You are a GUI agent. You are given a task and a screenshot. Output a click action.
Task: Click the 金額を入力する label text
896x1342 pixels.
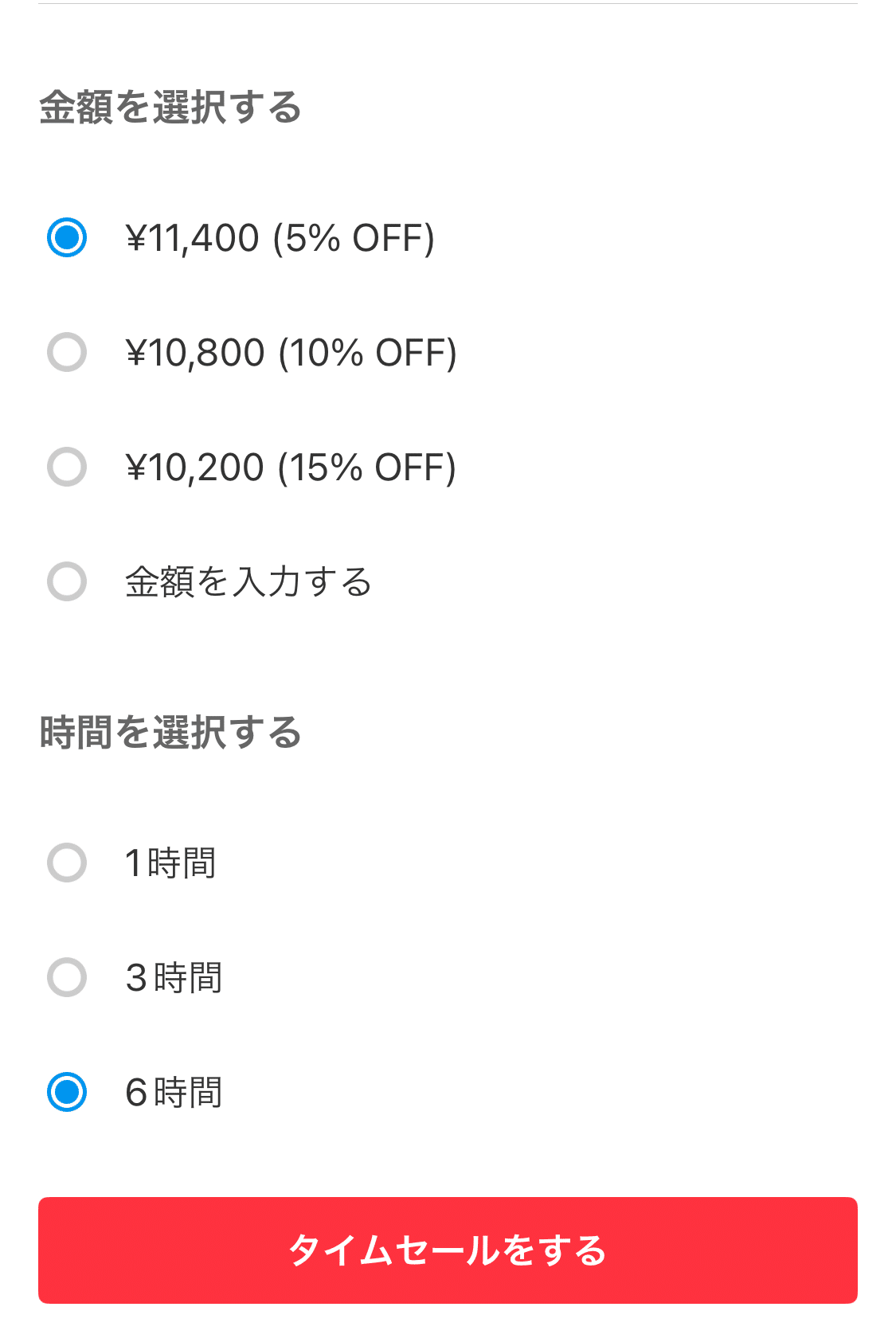[x=248, y=582]
